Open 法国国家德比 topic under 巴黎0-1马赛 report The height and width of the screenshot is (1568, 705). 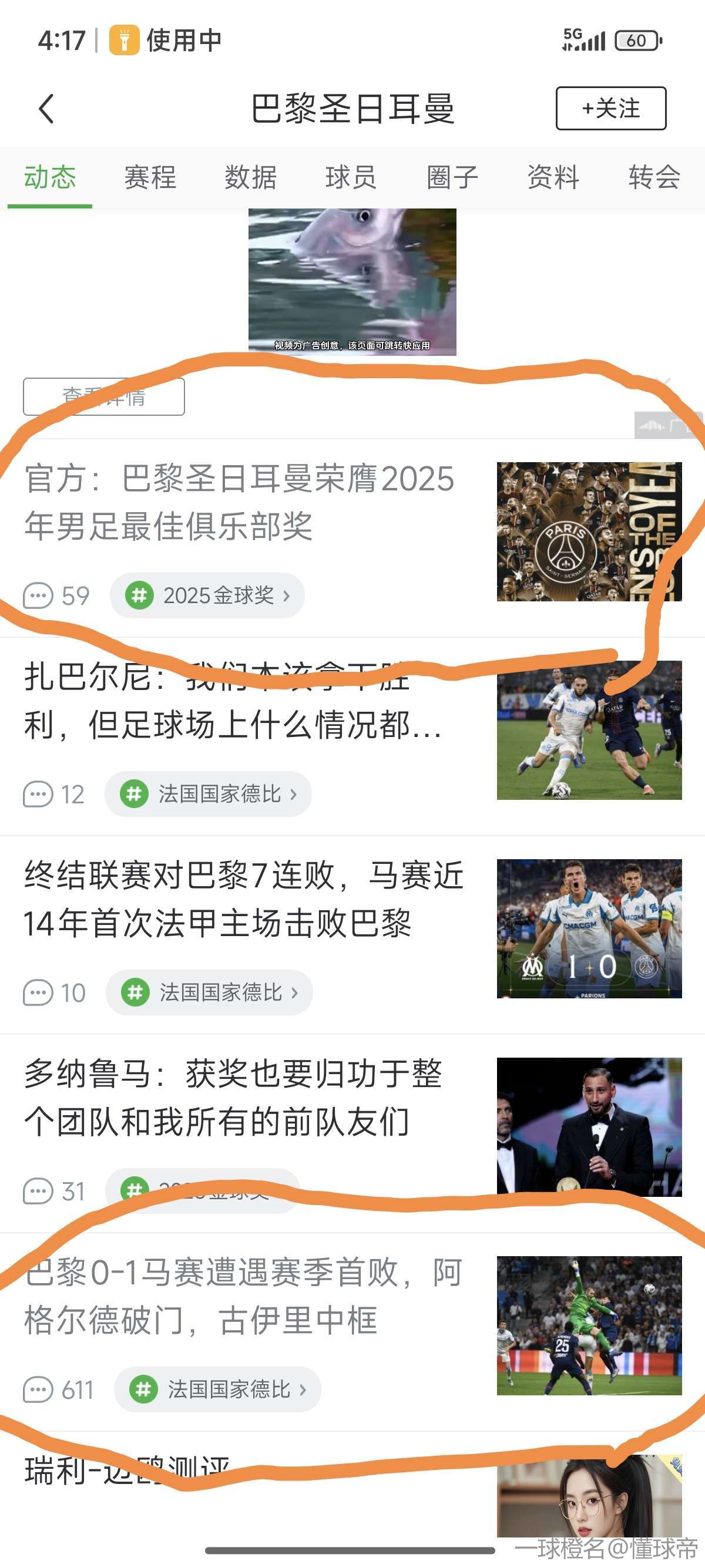coord(217,1389)
